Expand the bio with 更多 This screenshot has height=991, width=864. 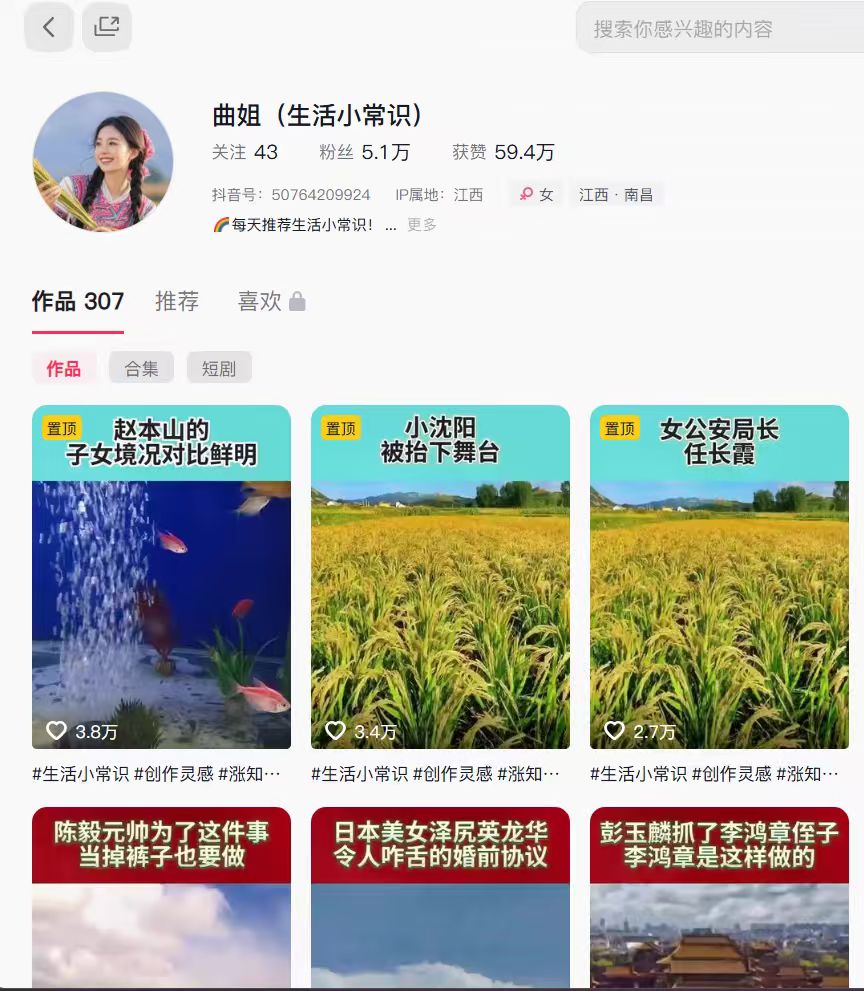tap(421, 225)
